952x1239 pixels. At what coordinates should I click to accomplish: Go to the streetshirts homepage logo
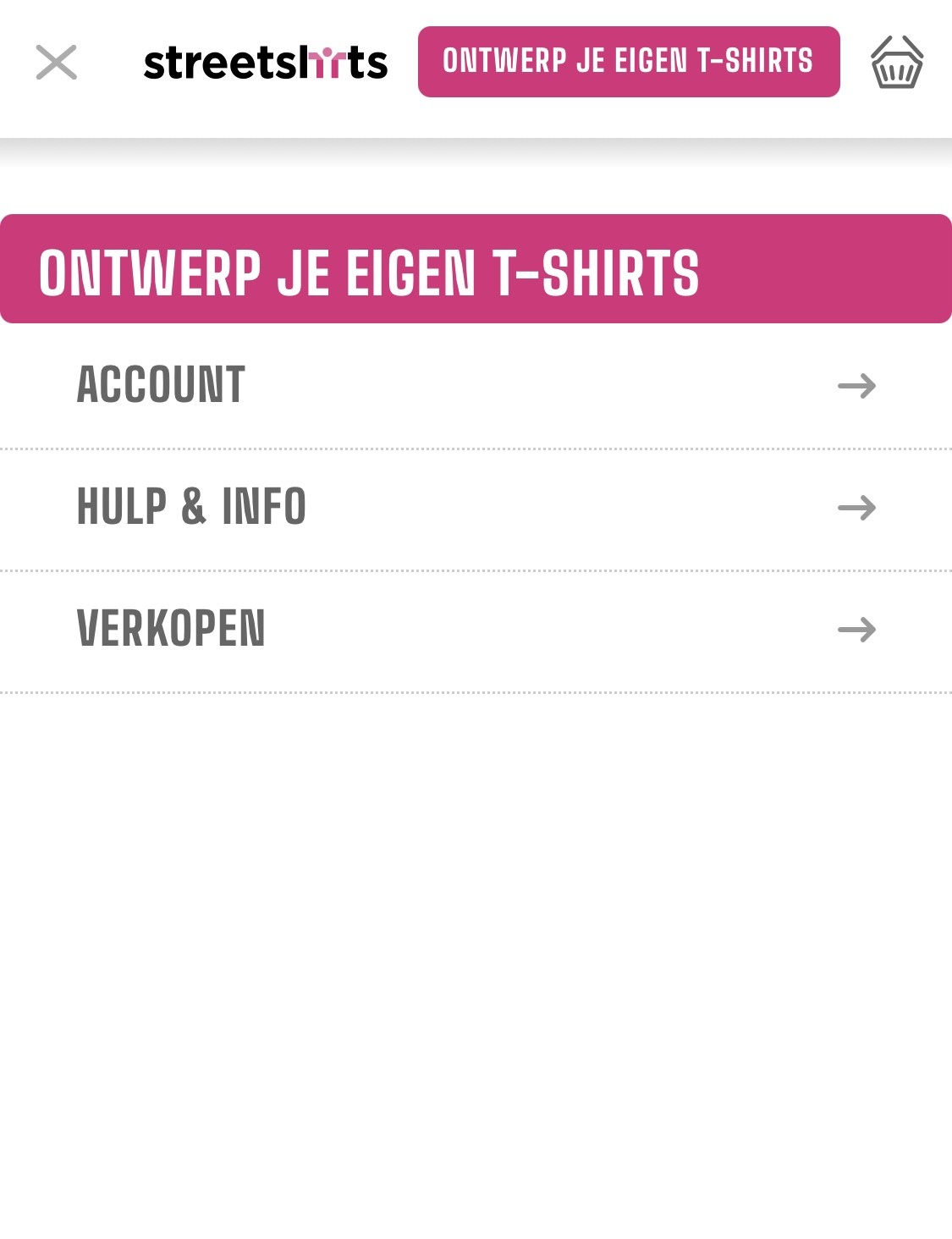265,63
